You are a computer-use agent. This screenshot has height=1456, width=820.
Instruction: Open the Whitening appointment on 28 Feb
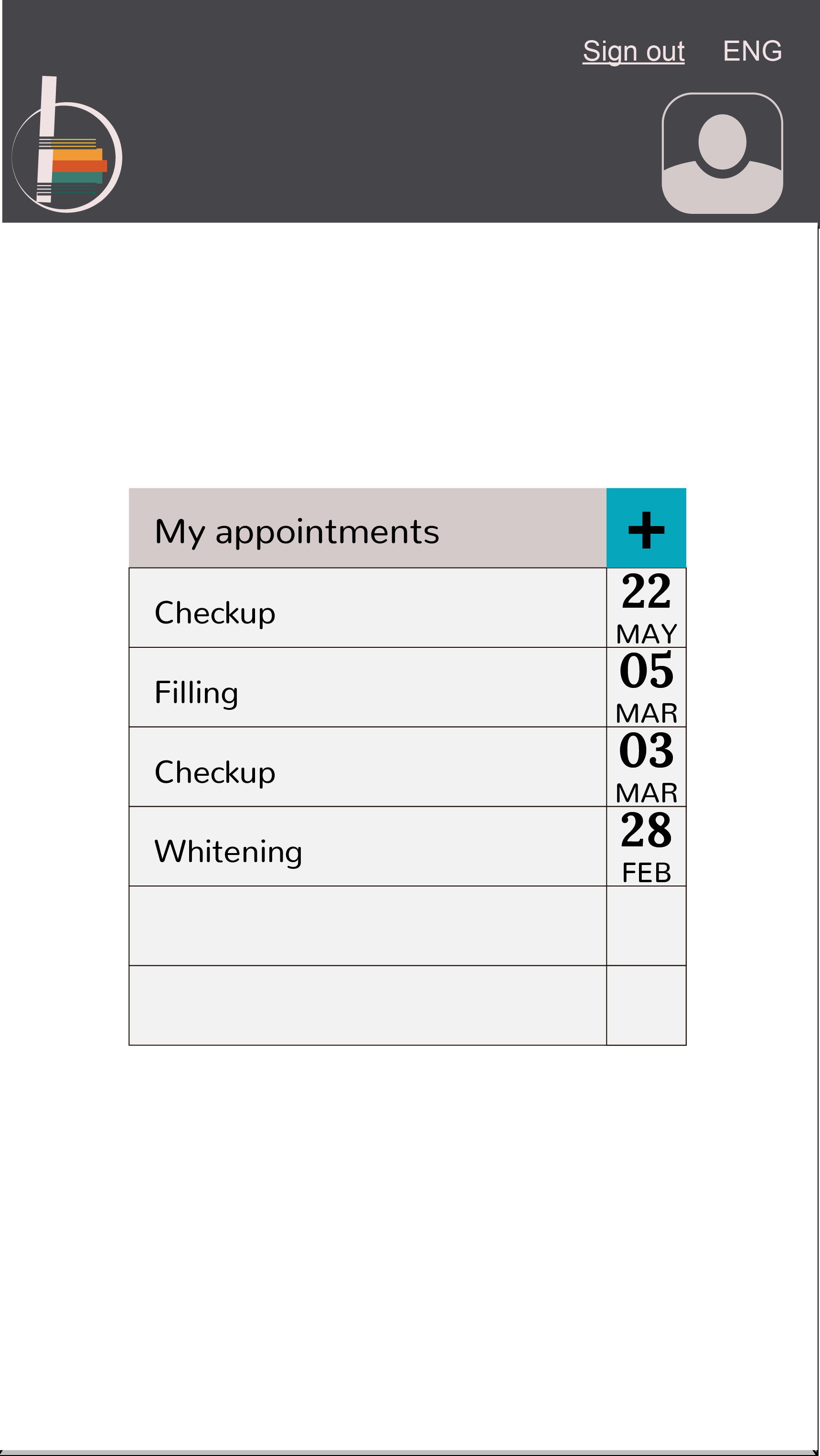point(368,847)
